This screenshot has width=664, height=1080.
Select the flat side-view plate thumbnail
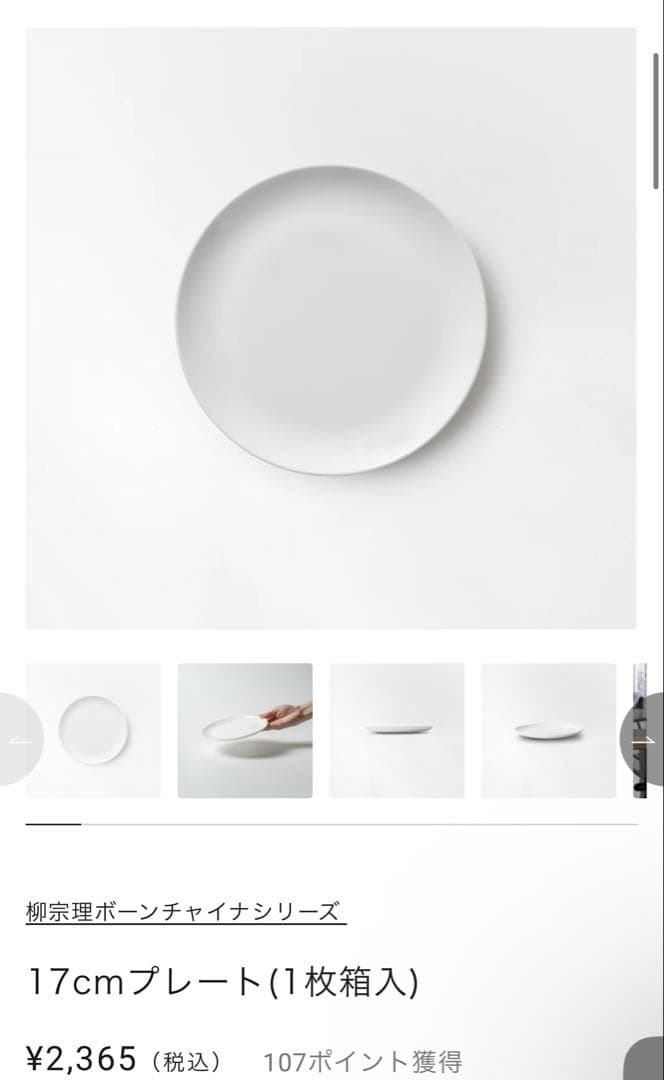pyautogui.click(x=397, y=731)
